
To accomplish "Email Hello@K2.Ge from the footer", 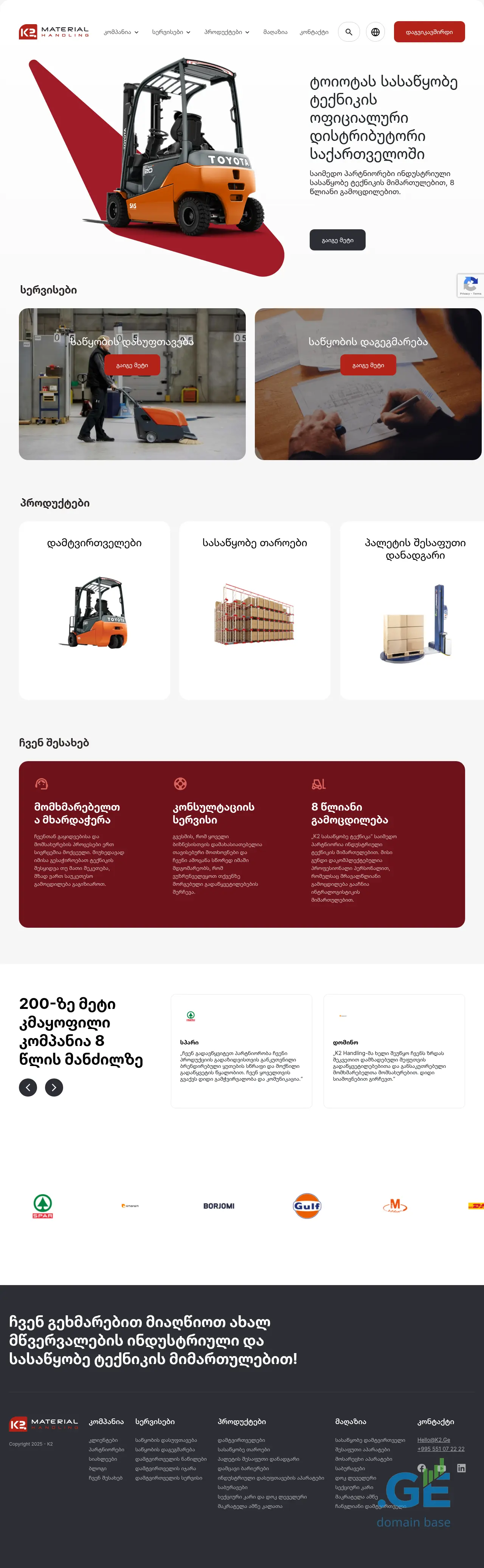I will [x=433, y=1440].
